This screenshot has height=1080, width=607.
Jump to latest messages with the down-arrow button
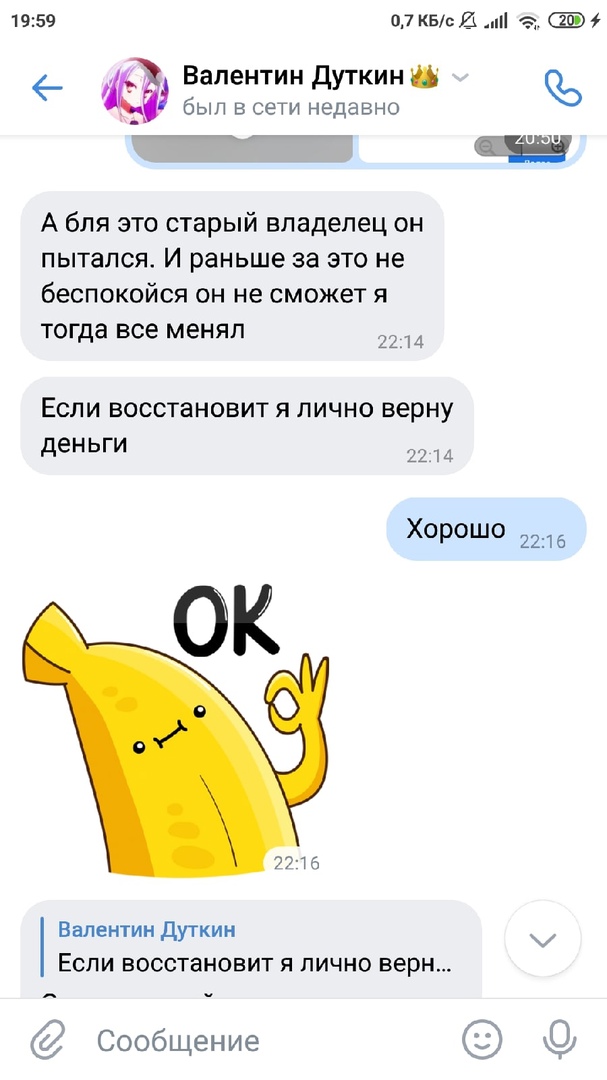(x=542, y=938)
